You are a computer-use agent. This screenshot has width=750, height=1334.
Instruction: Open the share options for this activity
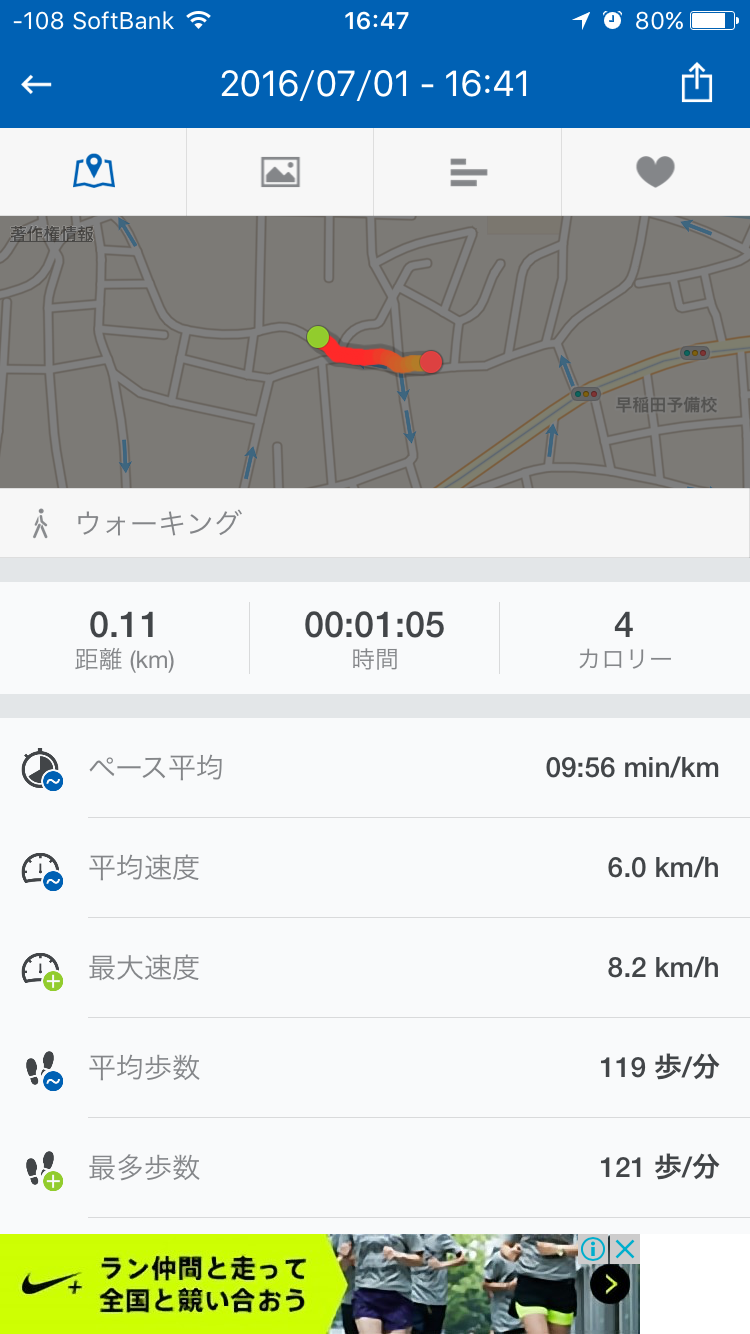697,83
